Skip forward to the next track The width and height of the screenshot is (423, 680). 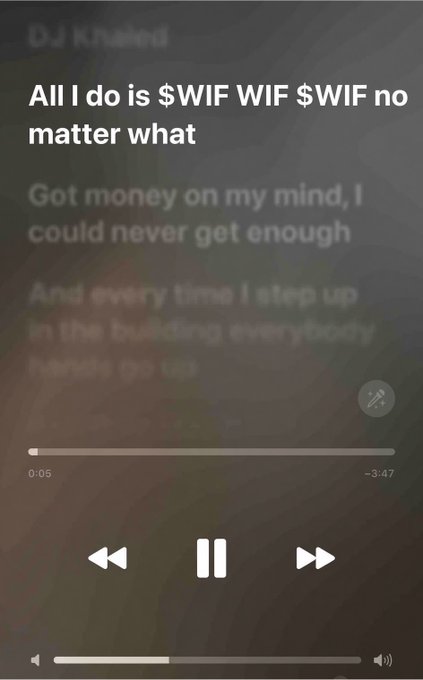315,558
